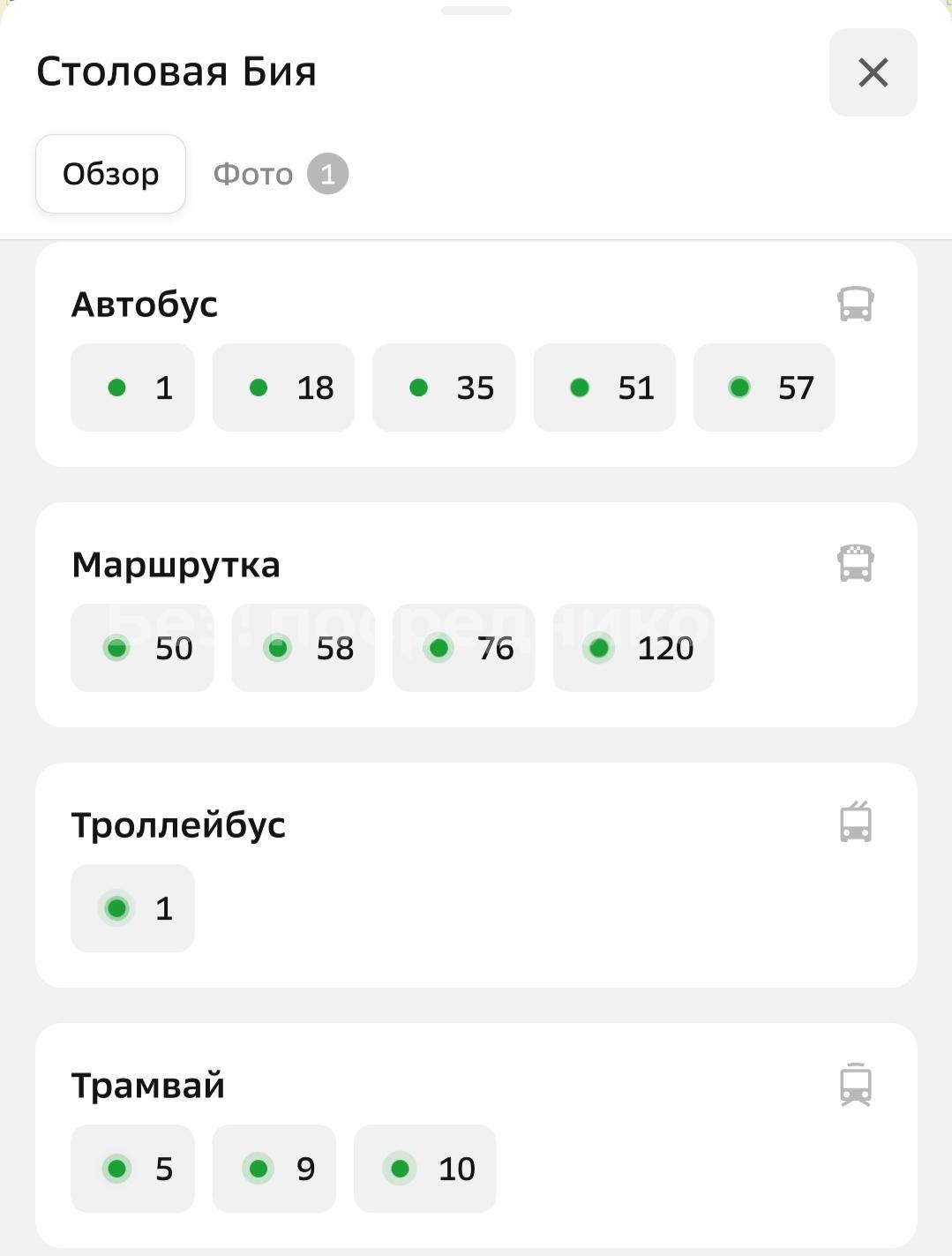View tram route 10
The width and height of the screenshot is (952, 1256).
424,1169
